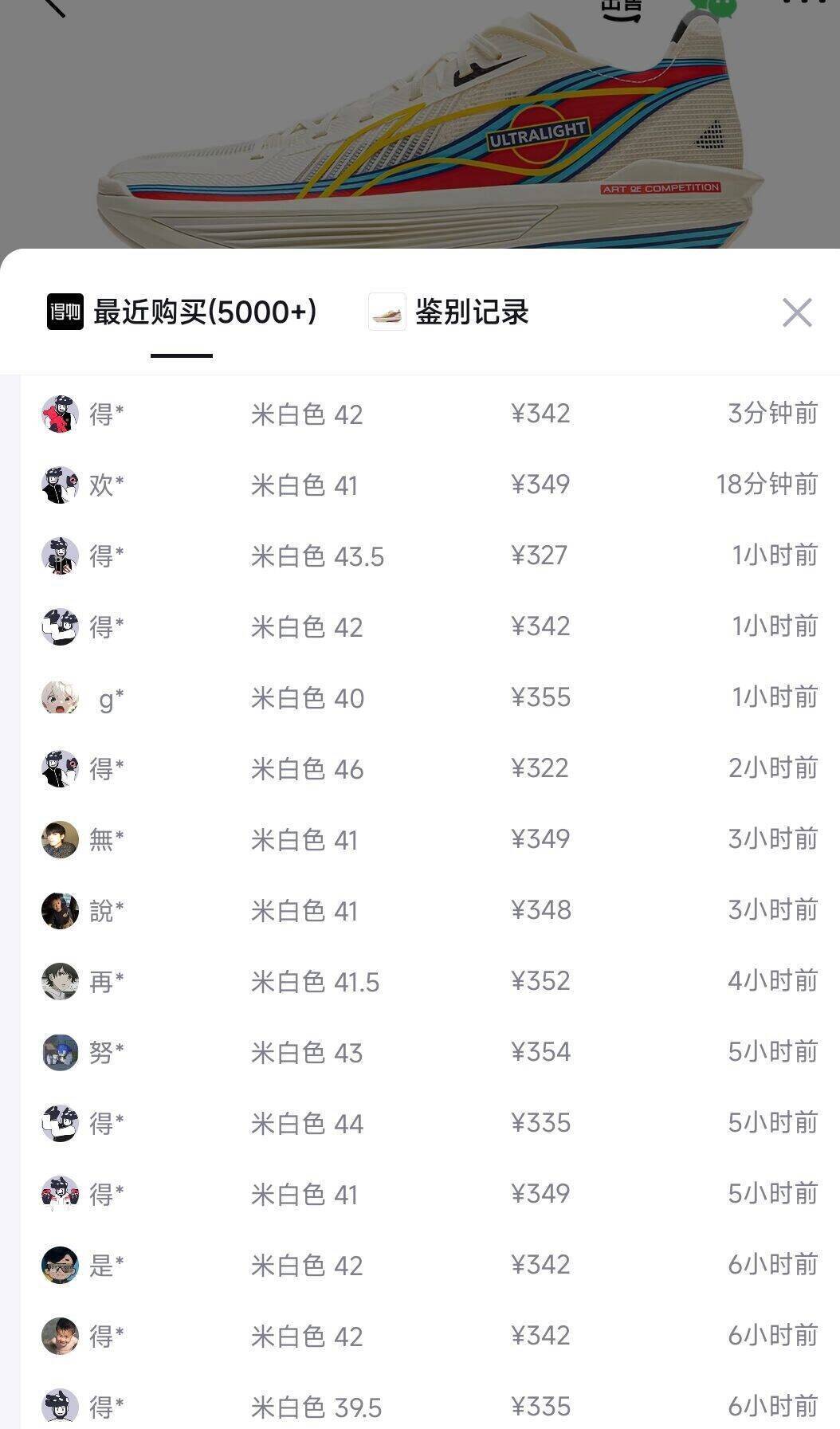Click the shoe icon beside 鉴别记录
840x1429 pixels.
pos(388,313)
